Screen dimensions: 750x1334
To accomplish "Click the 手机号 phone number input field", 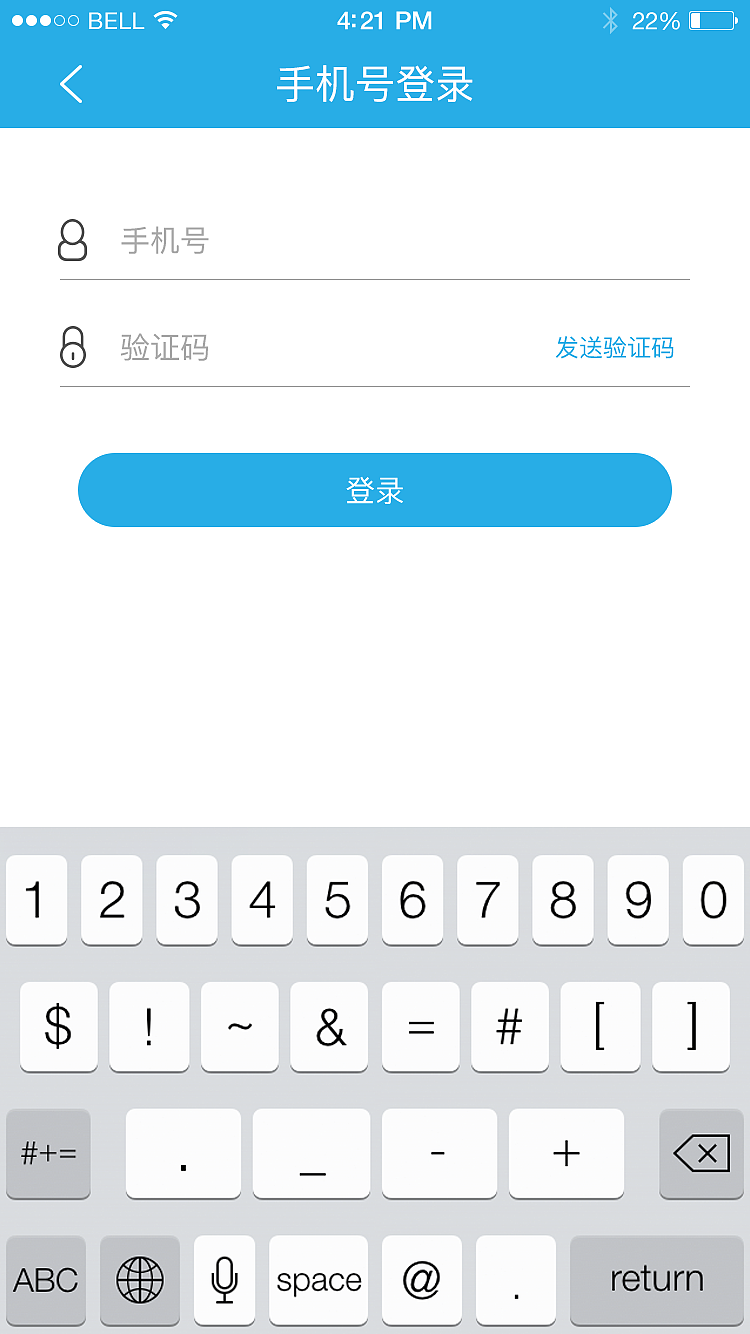I will click(x=300, y=240).
